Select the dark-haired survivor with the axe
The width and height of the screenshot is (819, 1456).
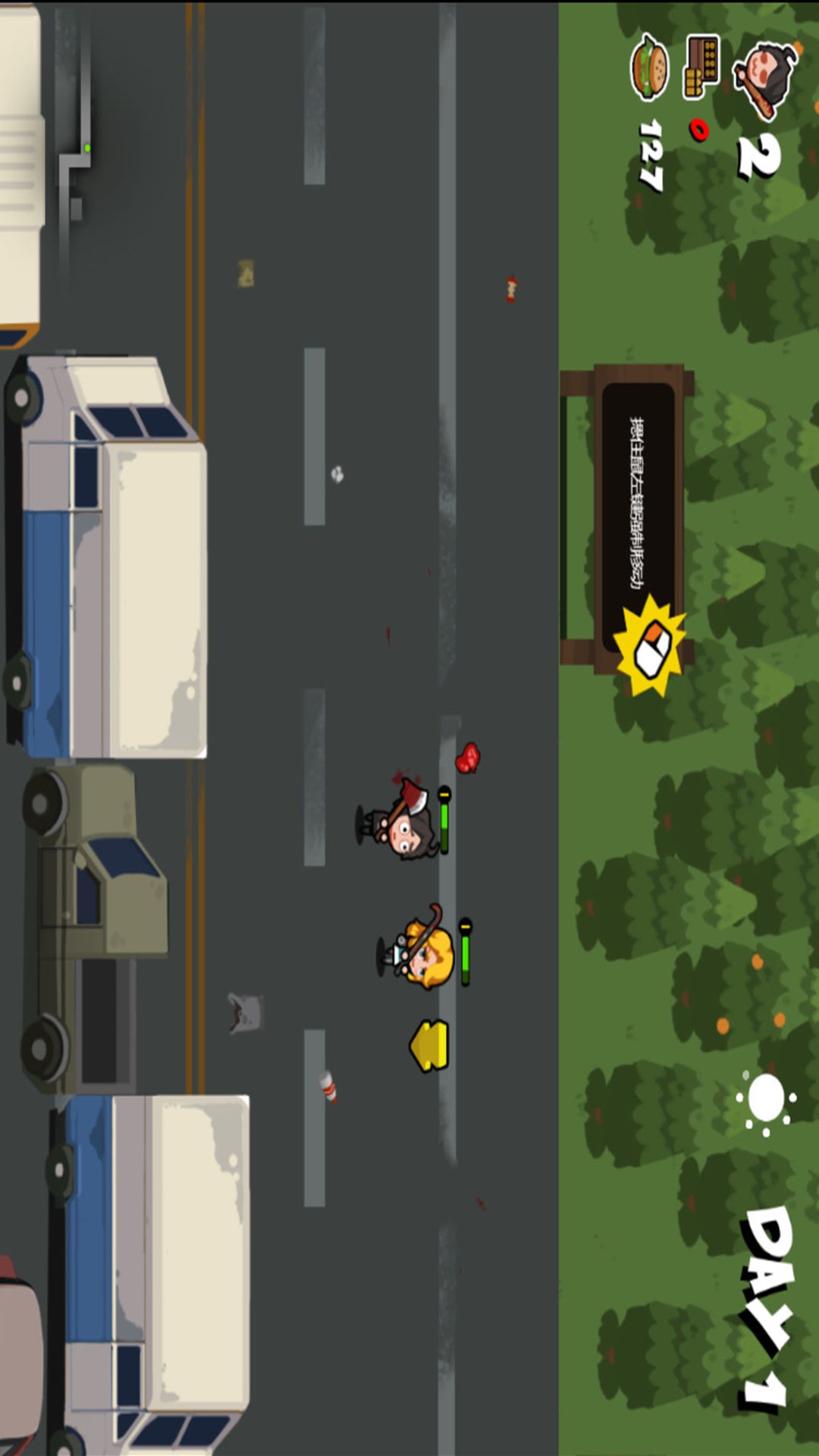(398, 819)
